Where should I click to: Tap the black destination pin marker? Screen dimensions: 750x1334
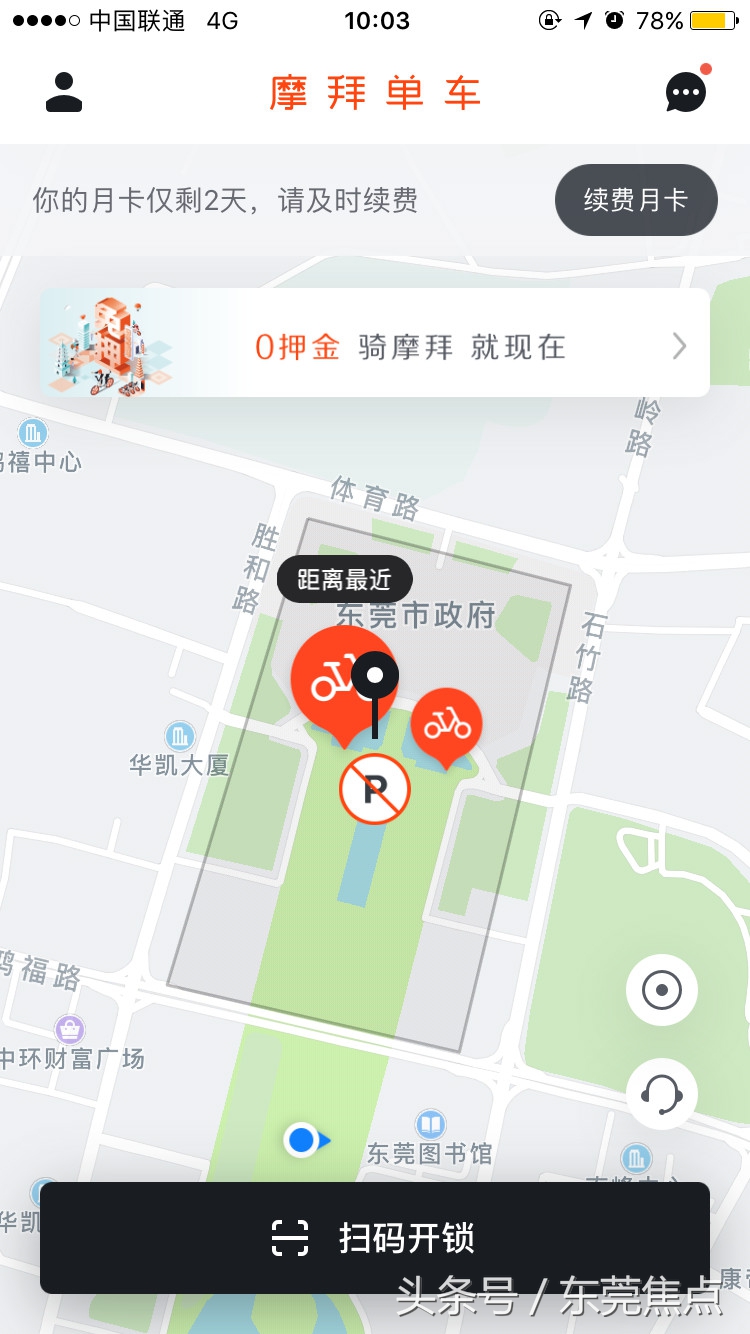tap(375, 676)
